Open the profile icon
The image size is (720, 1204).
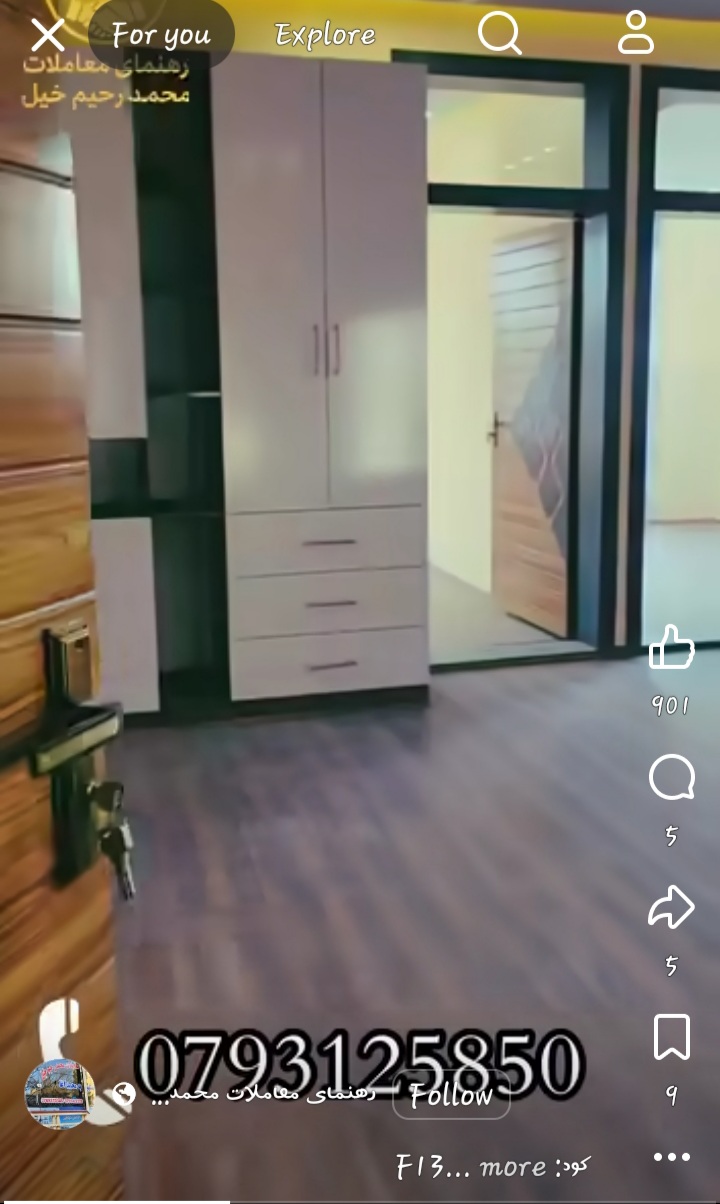635,34
